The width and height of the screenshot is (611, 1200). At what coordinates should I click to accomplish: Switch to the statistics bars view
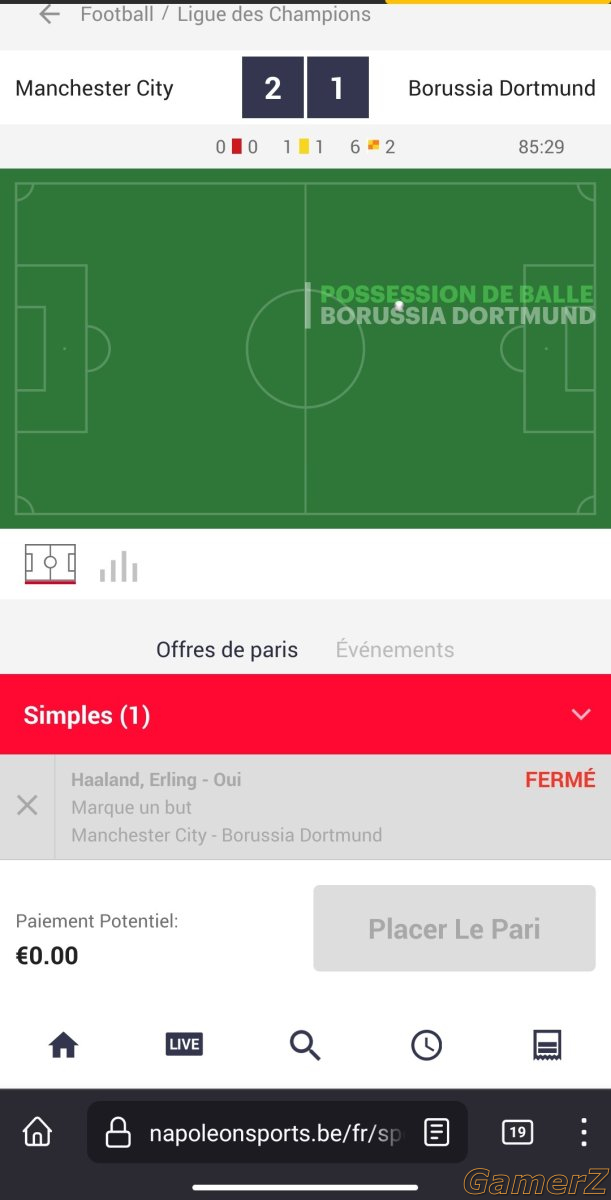click(x=118, y=566)
